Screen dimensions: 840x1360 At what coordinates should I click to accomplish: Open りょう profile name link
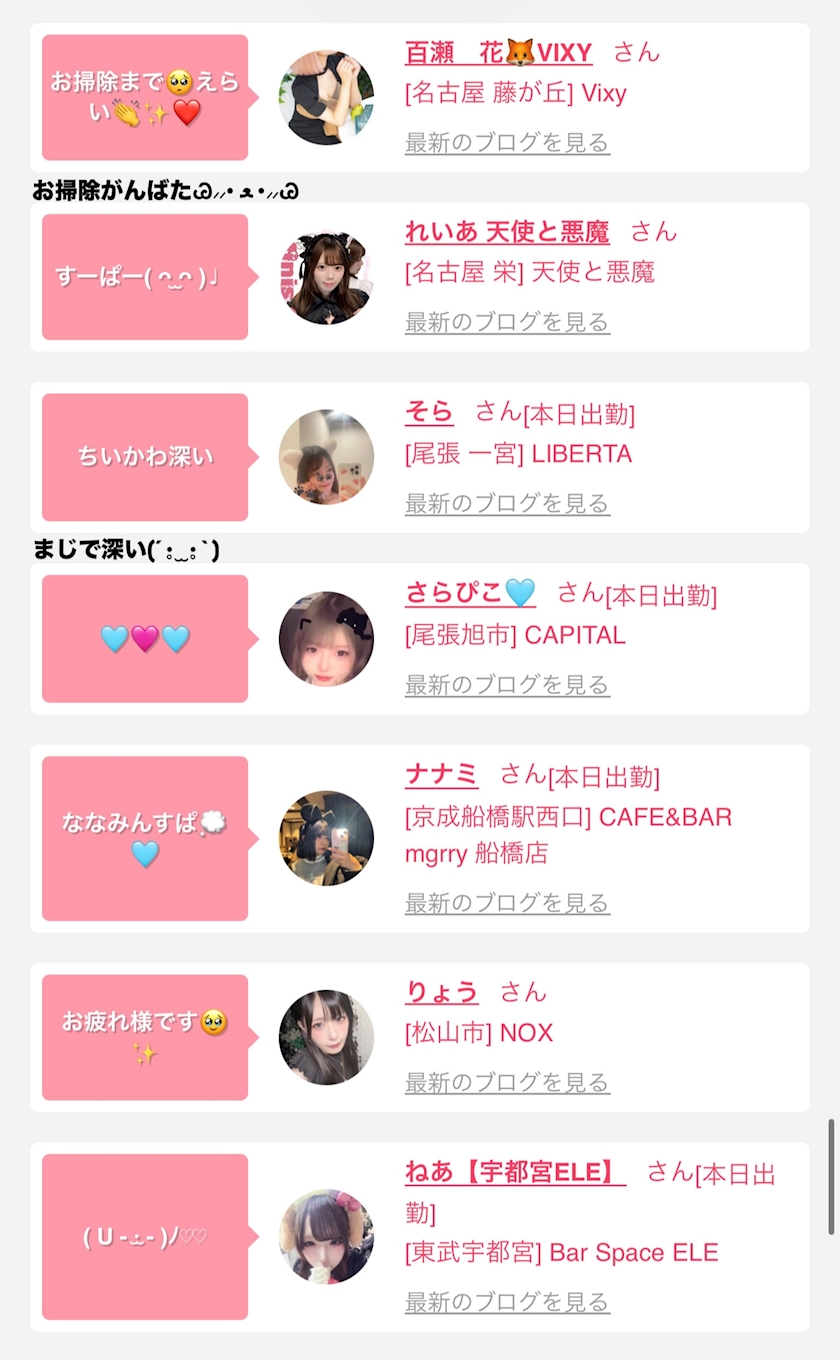click(x=441, y=992)
